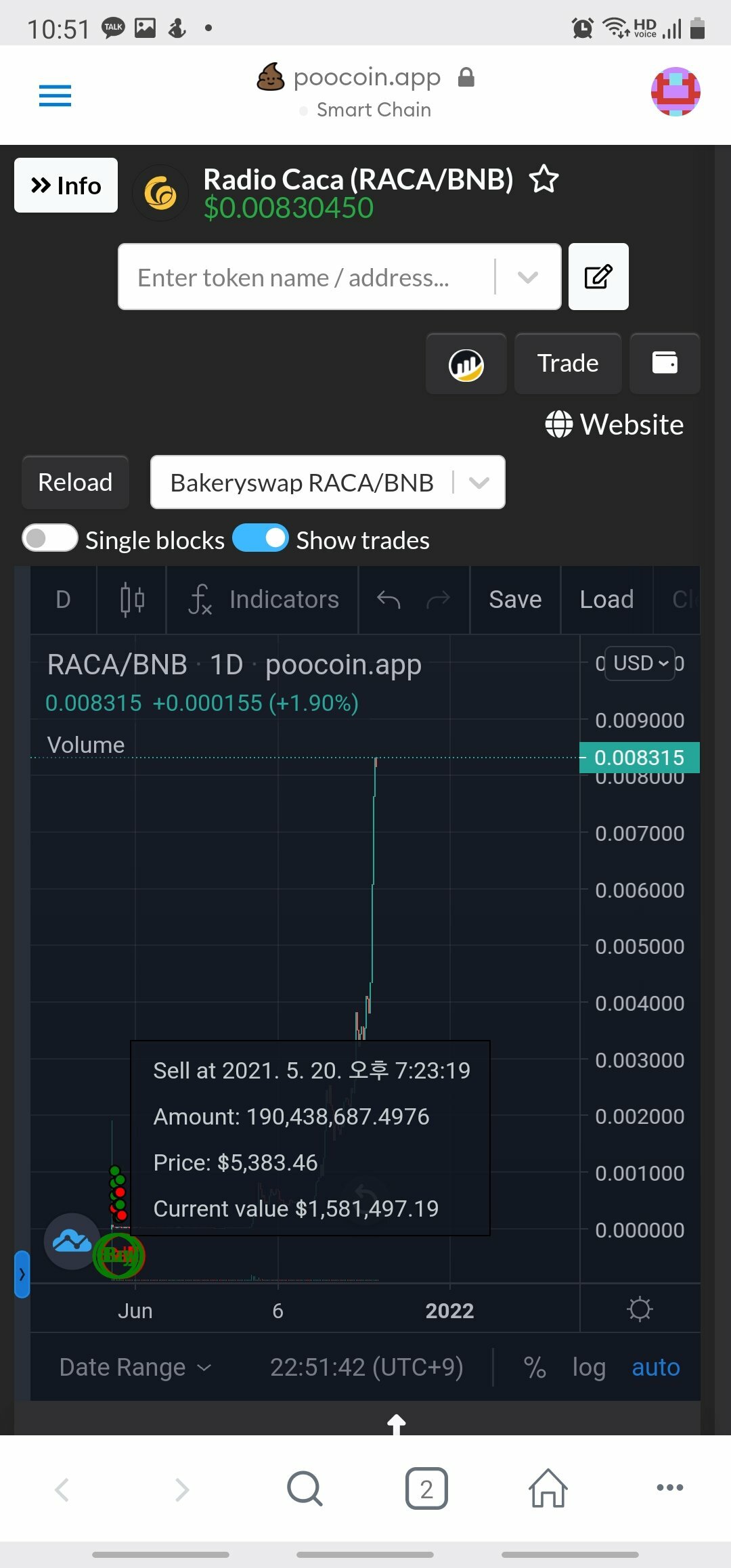
Task: Open the wallet icon button
Action: [x=664, y=364]
